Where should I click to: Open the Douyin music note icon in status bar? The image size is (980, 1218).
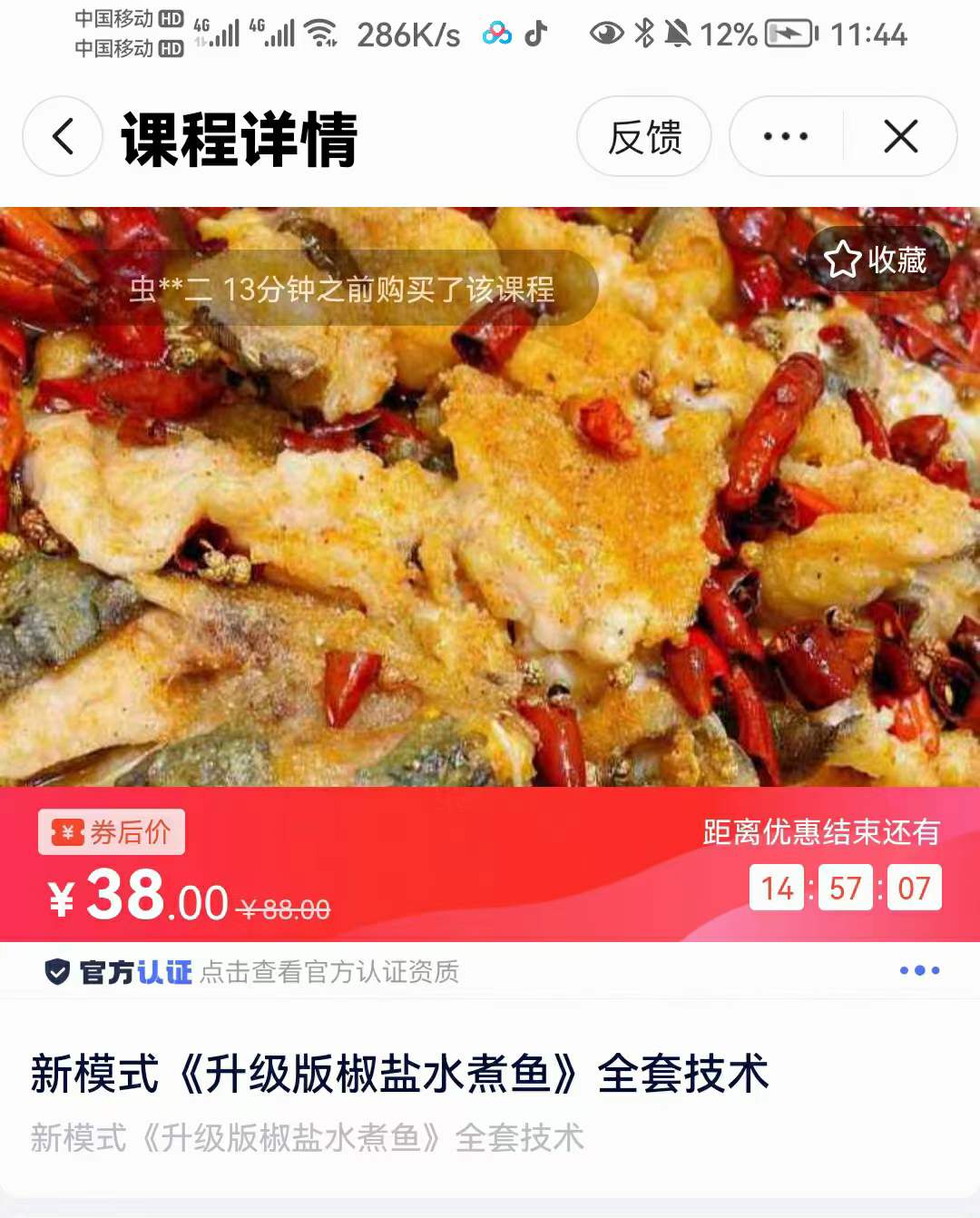(x=534, y=34)
